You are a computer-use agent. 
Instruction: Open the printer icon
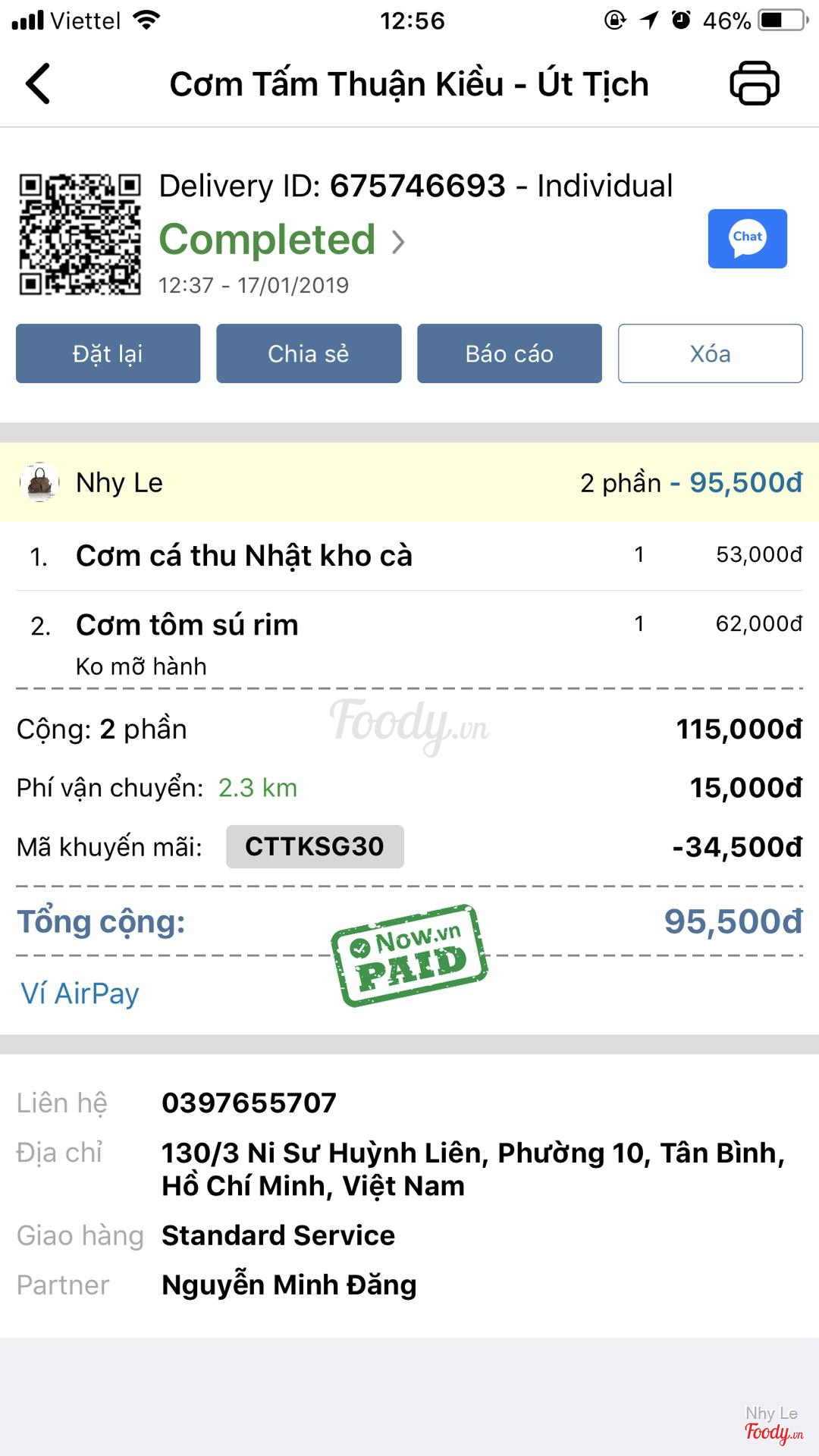(754, 83)
